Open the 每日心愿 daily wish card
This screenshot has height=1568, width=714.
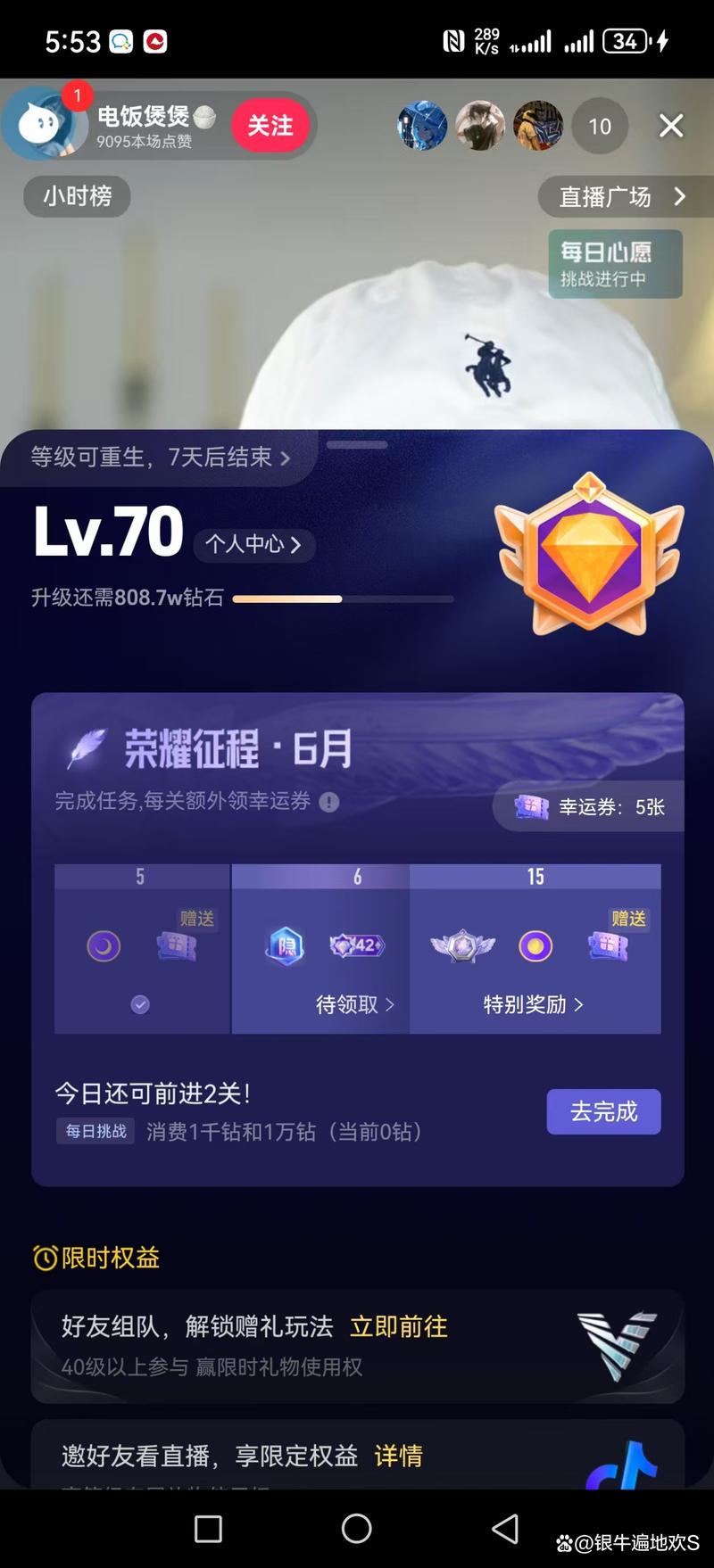click(x=615, y=264)
